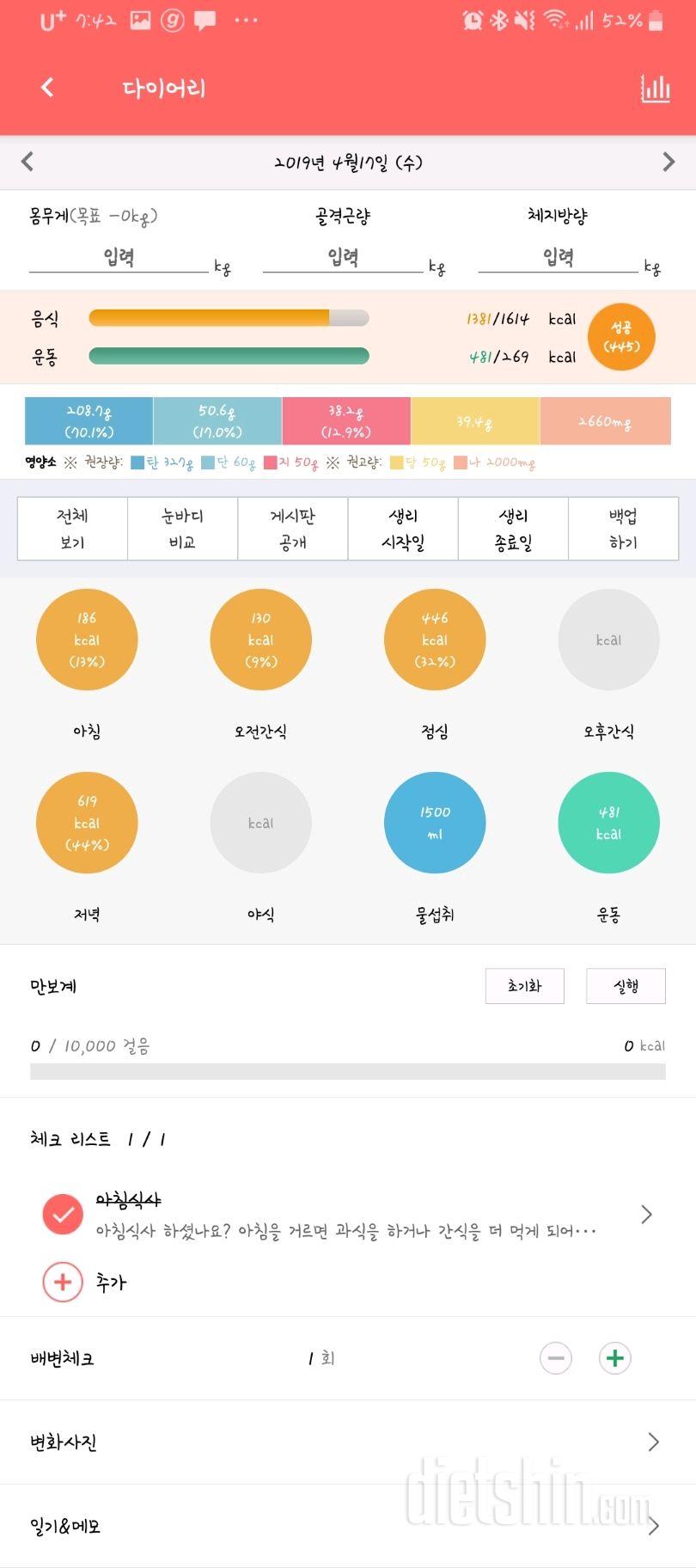
Task: Open the 점심 meal entry
Action: (435, 640)
